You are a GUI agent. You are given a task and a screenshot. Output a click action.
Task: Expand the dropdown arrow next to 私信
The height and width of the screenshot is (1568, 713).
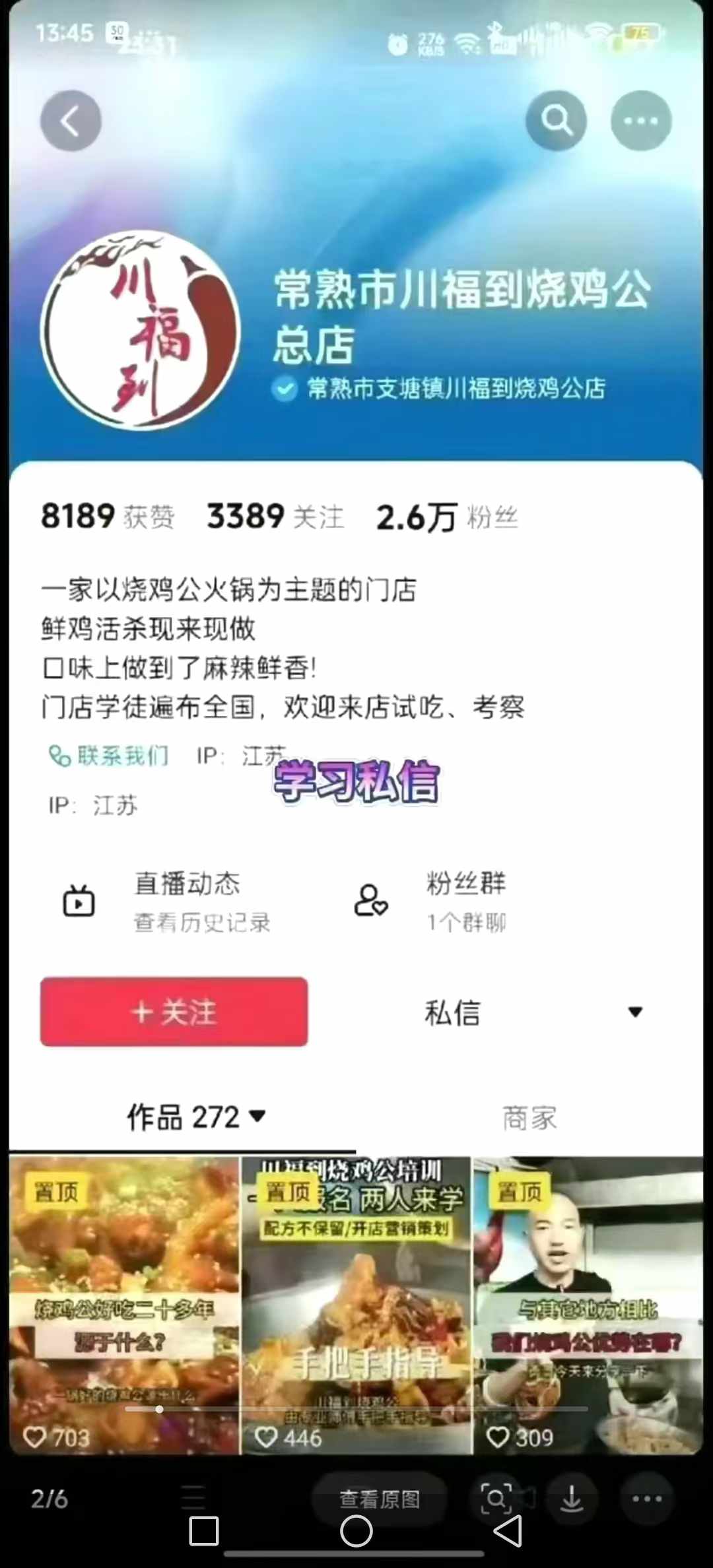[x=634, y=1012]
